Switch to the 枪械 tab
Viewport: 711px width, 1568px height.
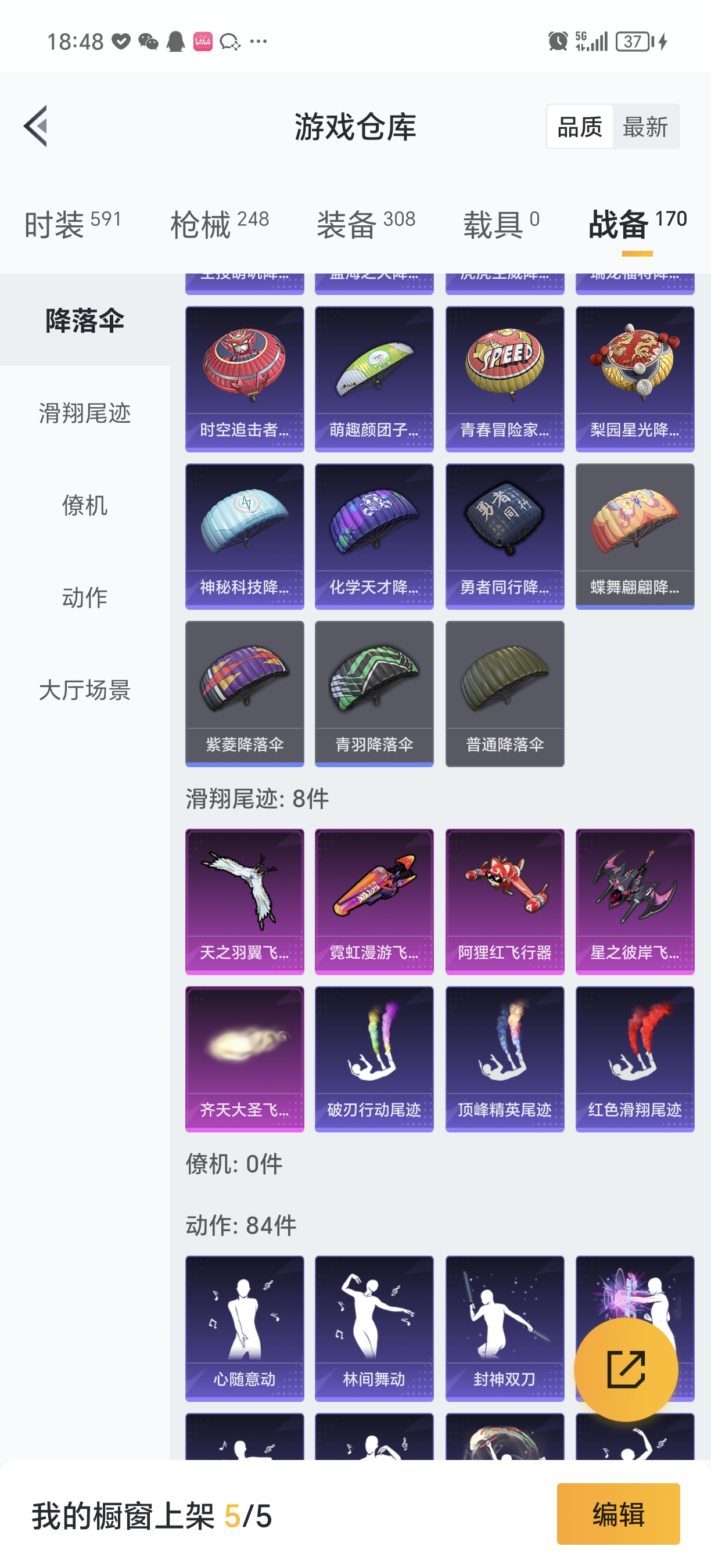[x=219, y=224]
